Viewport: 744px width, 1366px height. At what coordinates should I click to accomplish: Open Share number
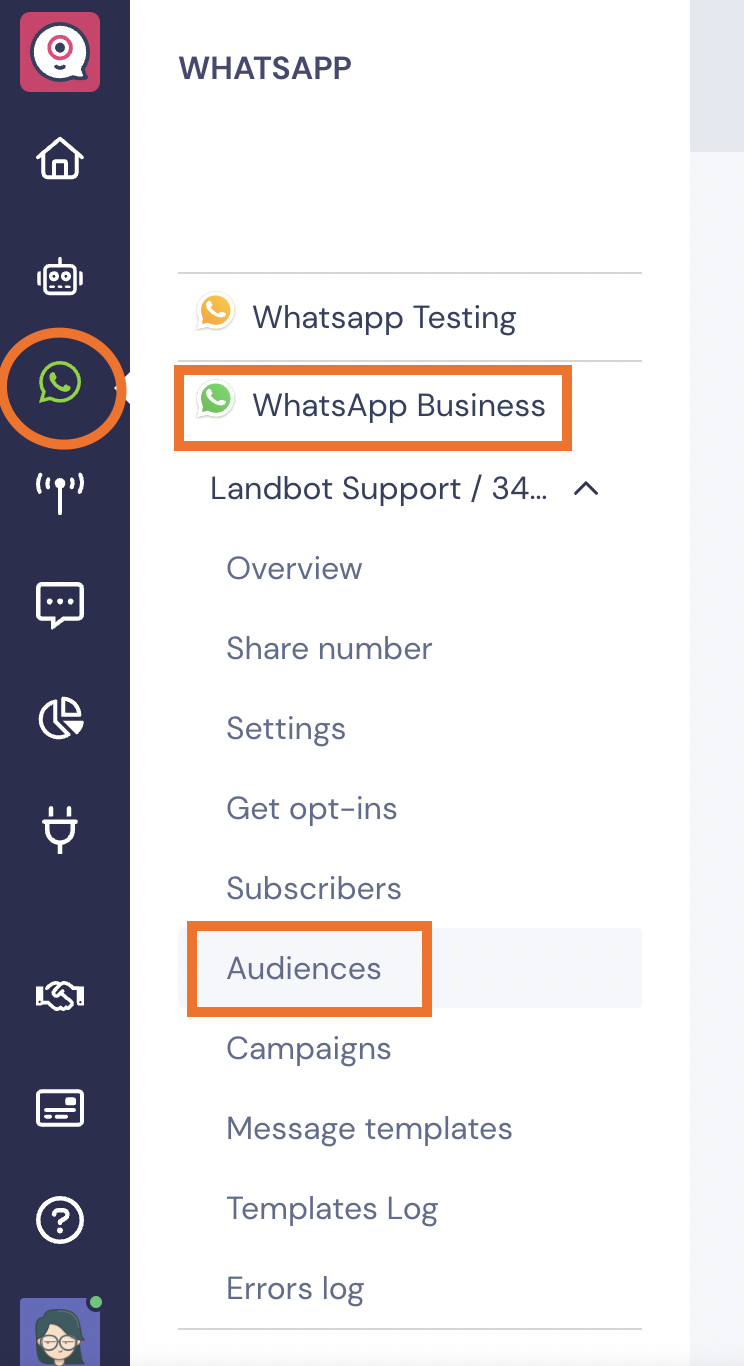click(x=329, y=648)
